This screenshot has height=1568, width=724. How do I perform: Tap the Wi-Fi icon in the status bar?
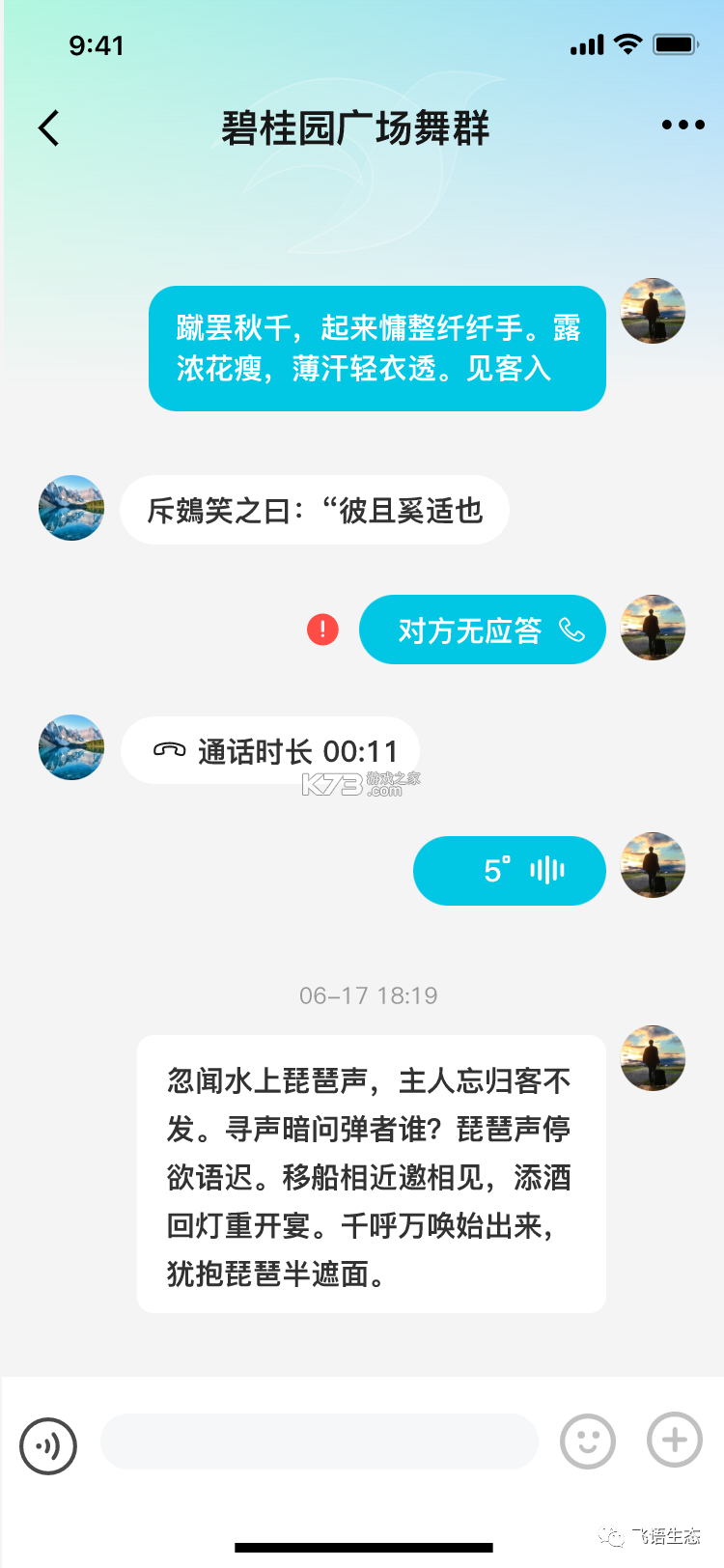pyautogui.click(x=629, y=43)
